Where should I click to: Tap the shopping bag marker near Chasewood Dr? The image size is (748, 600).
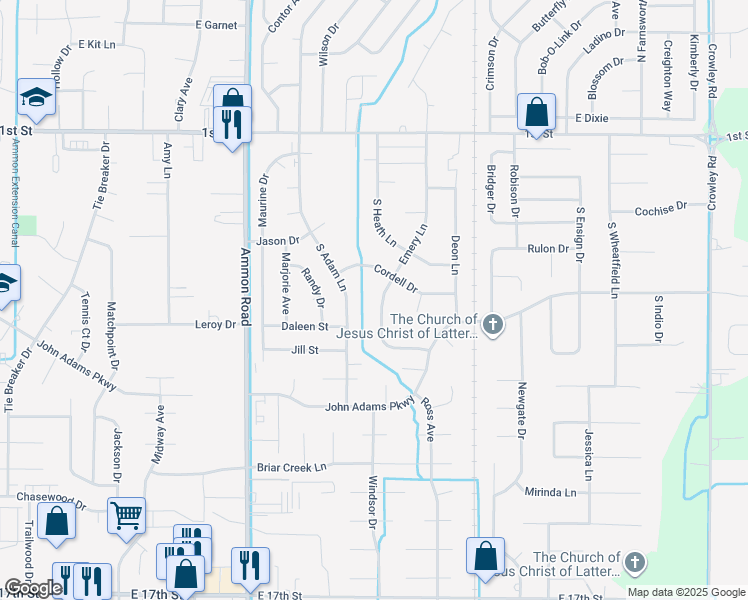[57, 521]
